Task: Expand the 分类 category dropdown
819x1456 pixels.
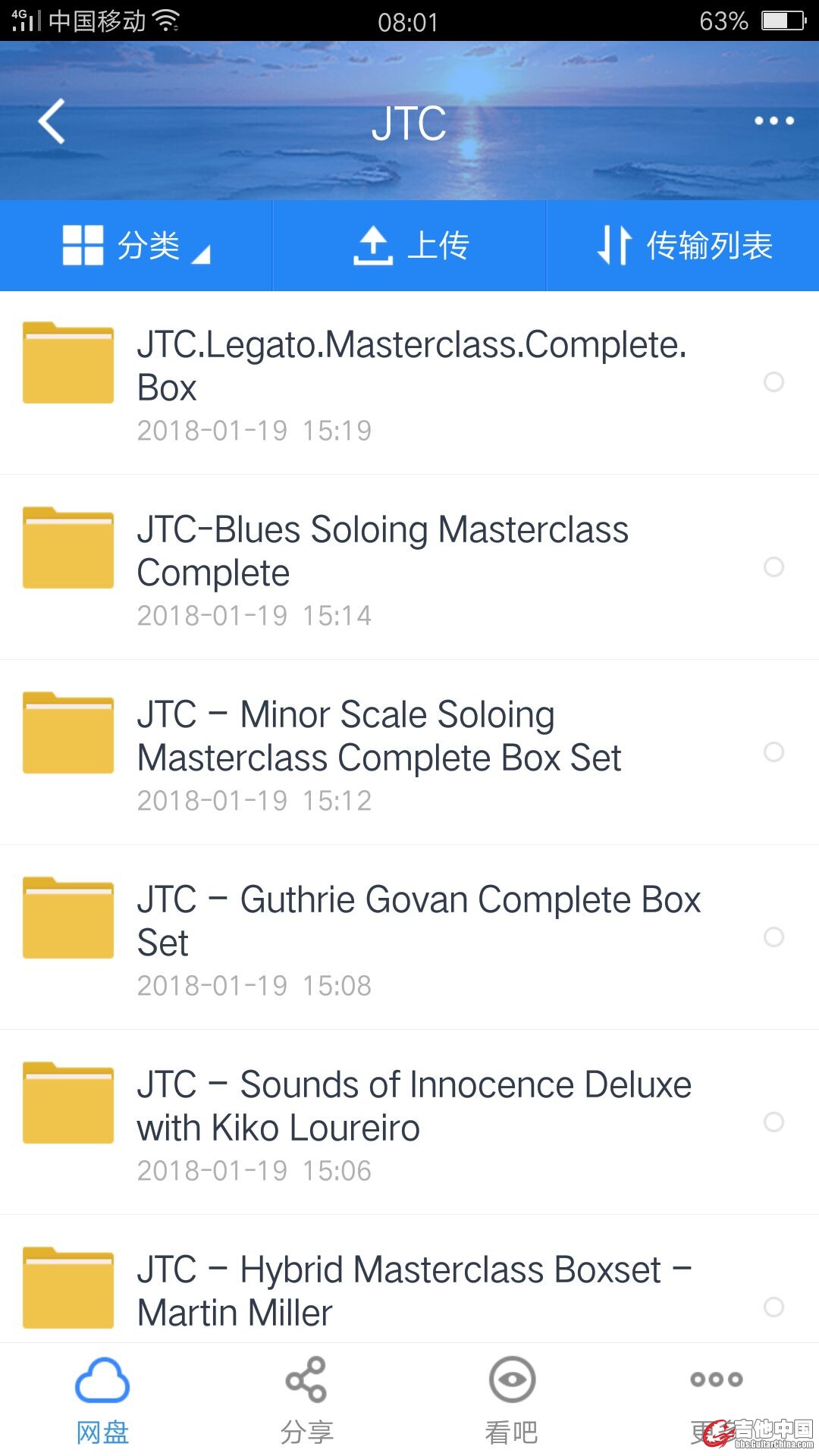Action: click(136, 246)
